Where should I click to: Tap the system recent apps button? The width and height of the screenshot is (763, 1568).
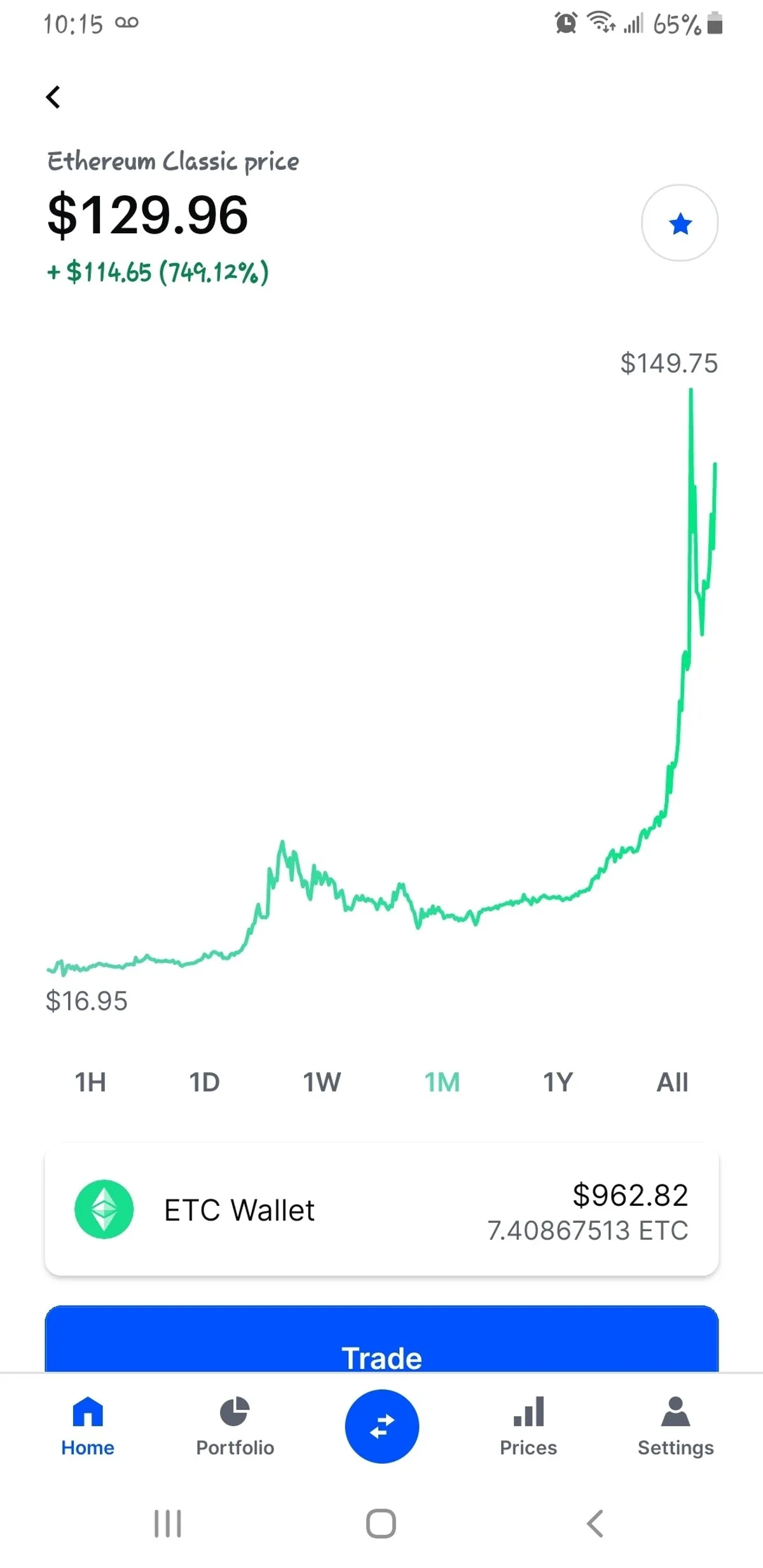point(168,1524)
